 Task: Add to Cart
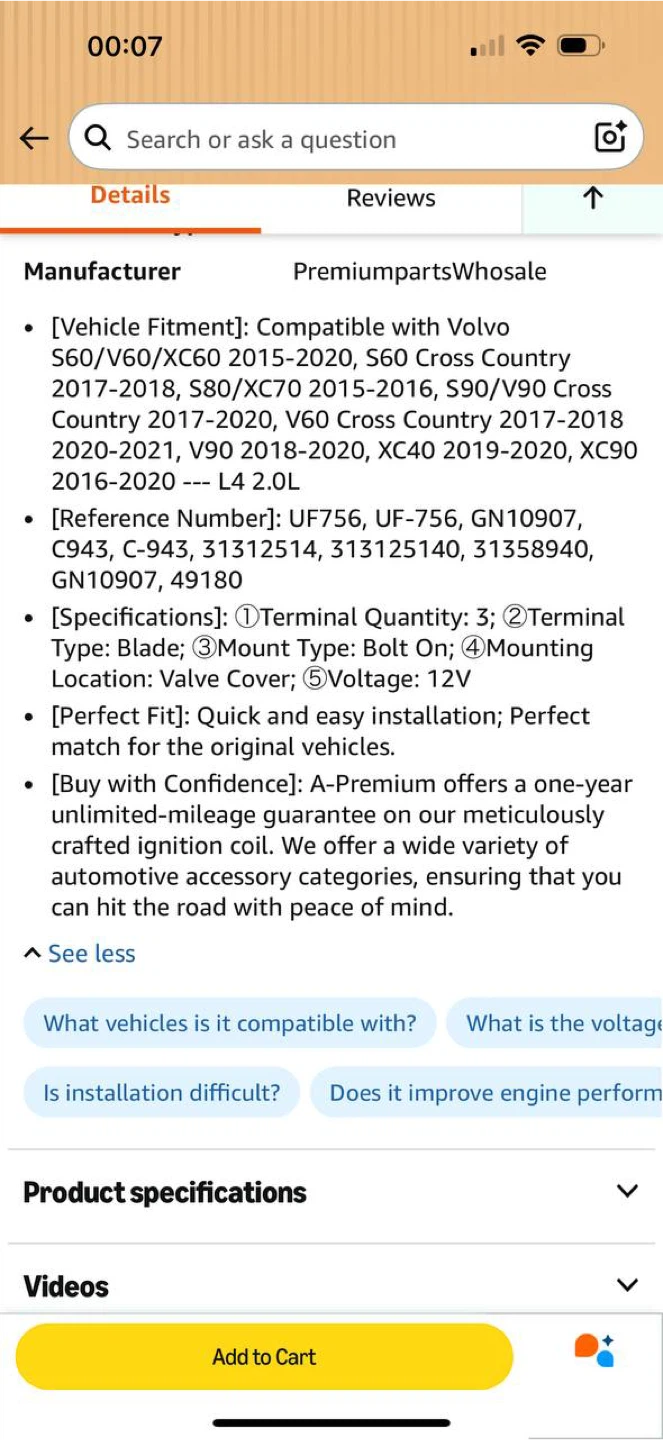tap(264, 1357)
